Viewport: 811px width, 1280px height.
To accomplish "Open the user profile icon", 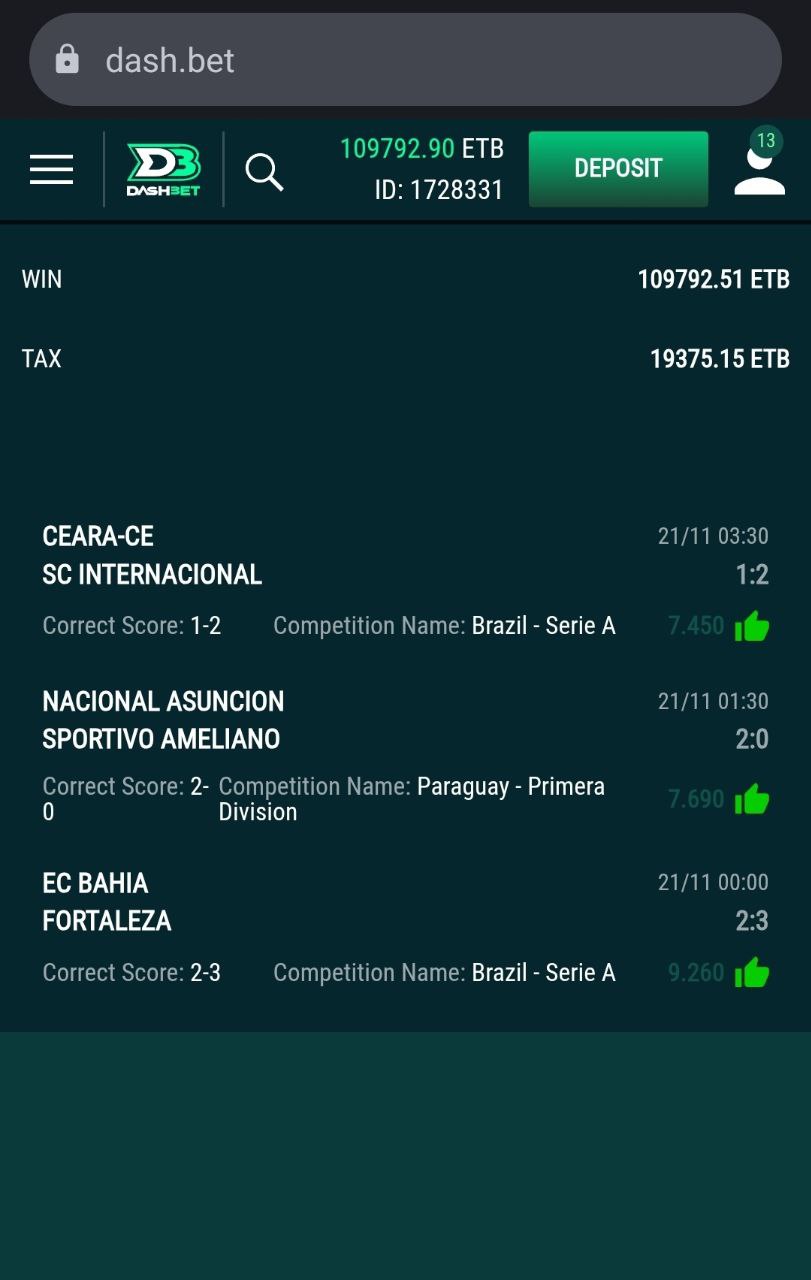I will [x=759, y=170].
